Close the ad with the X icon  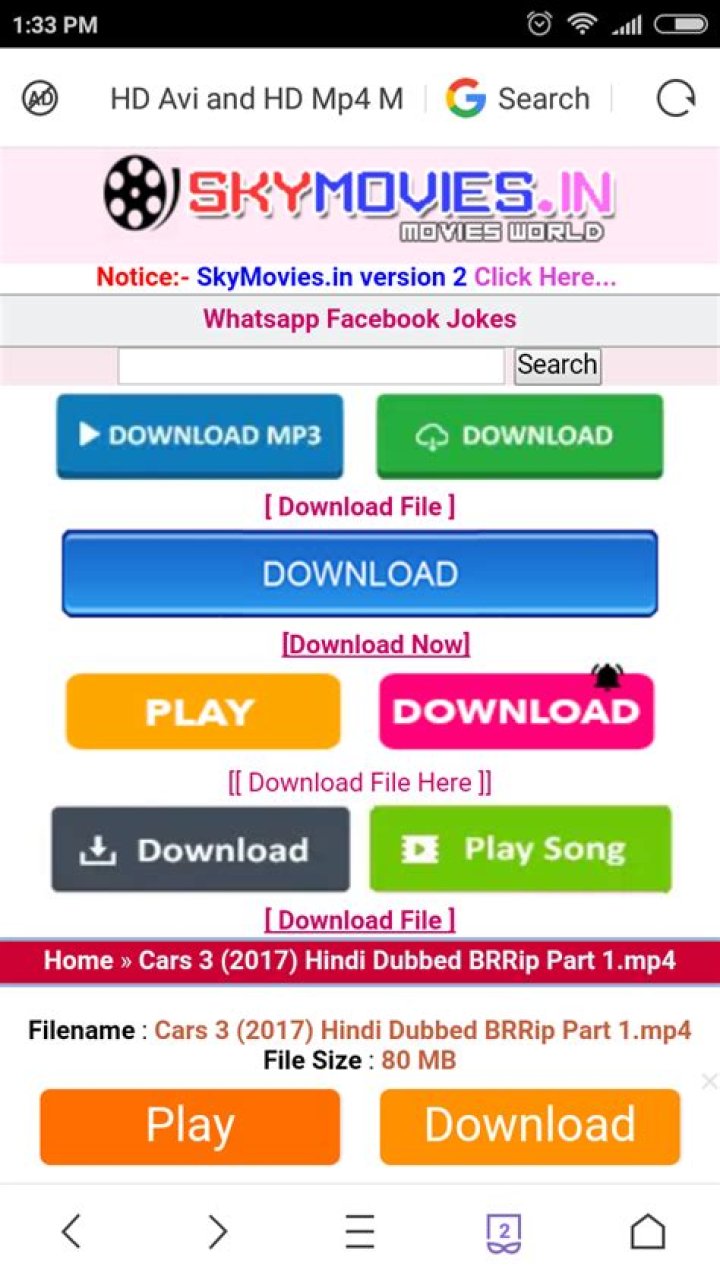(709, 1081)
